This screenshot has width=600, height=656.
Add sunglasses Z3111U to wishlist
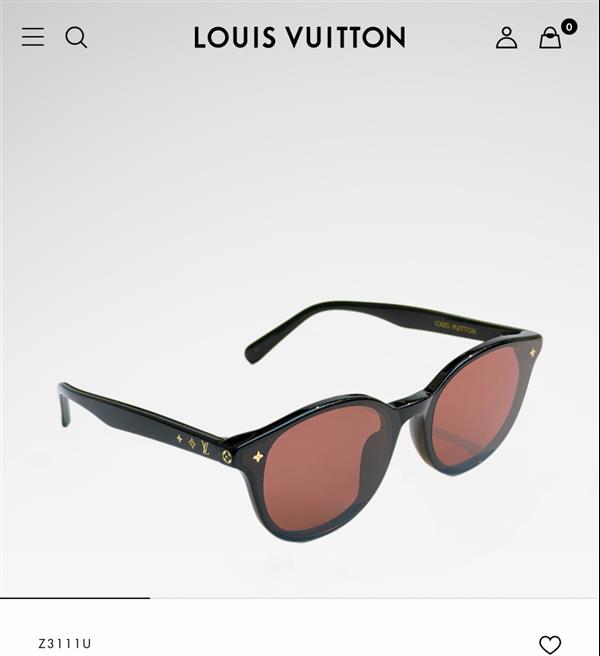point(550,644)
